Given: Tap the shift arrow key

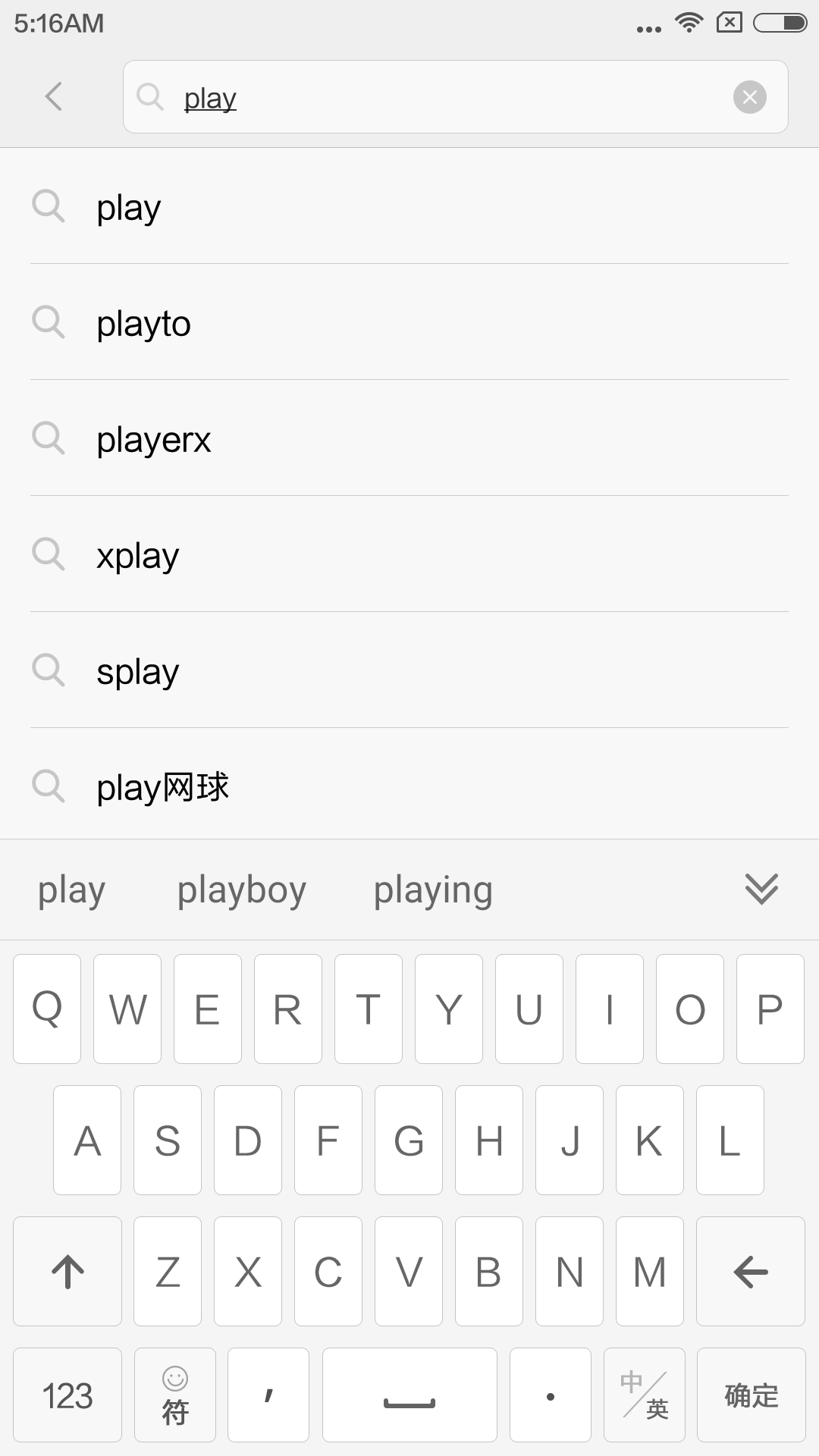Looking at the screenshot, I should click(x=67, y=1272).
